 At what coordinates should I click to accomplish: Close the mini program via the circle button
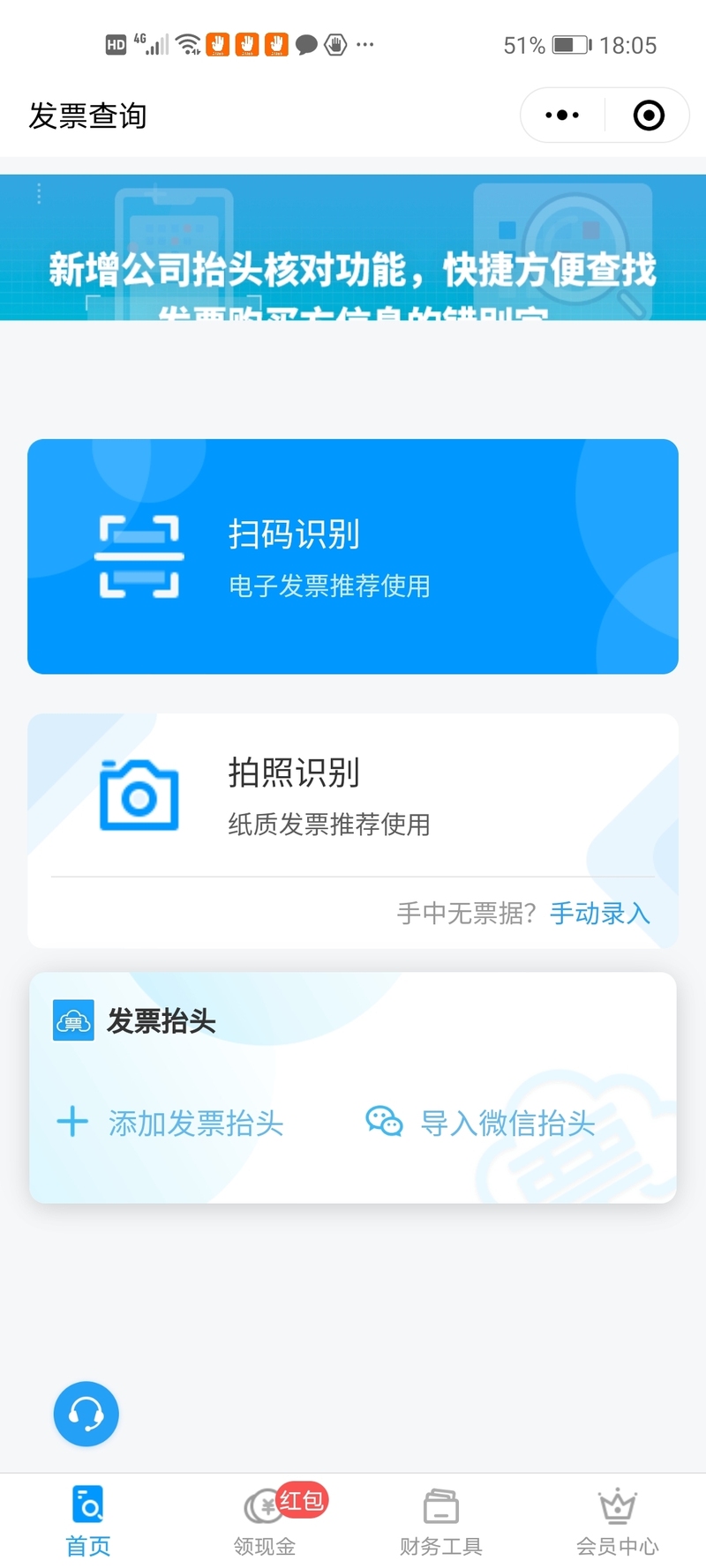click(649, 116)
